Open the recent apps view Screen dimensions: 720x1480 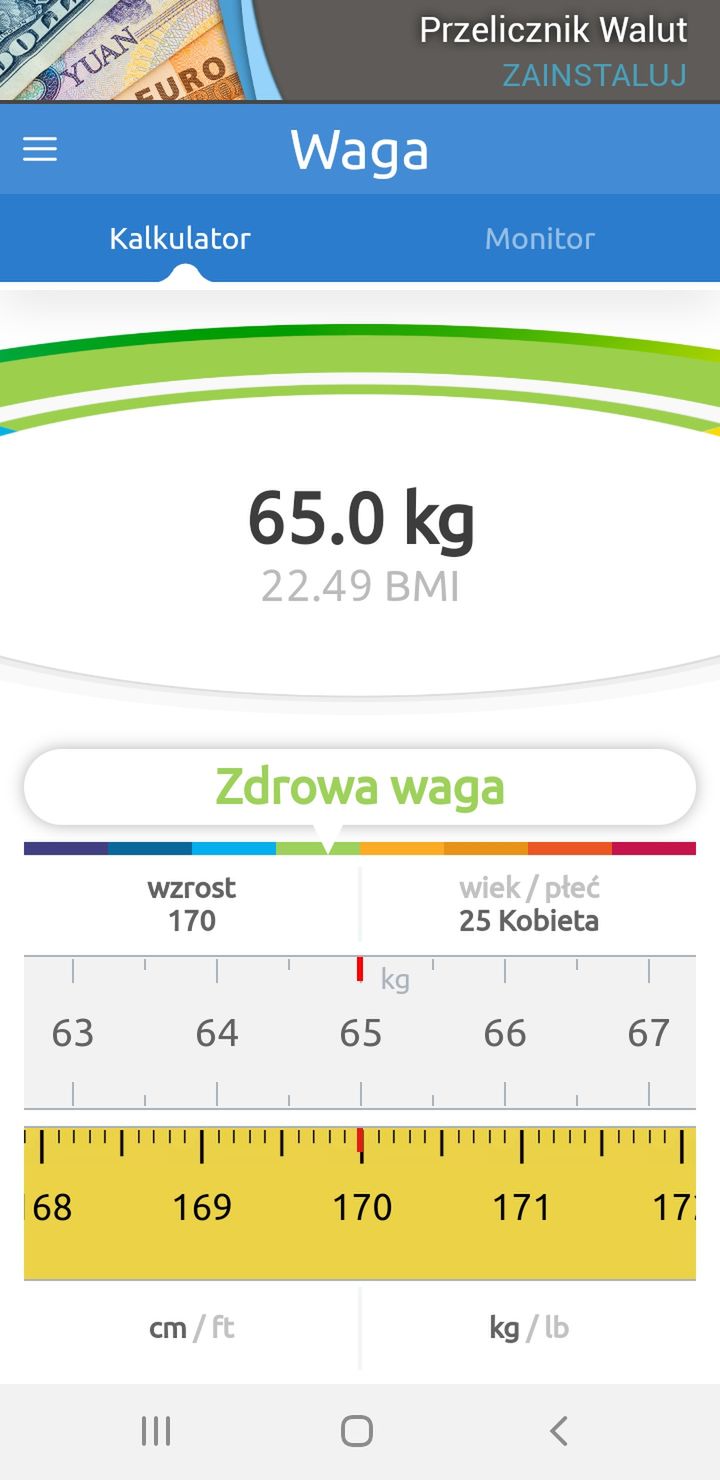[156, 1431]
